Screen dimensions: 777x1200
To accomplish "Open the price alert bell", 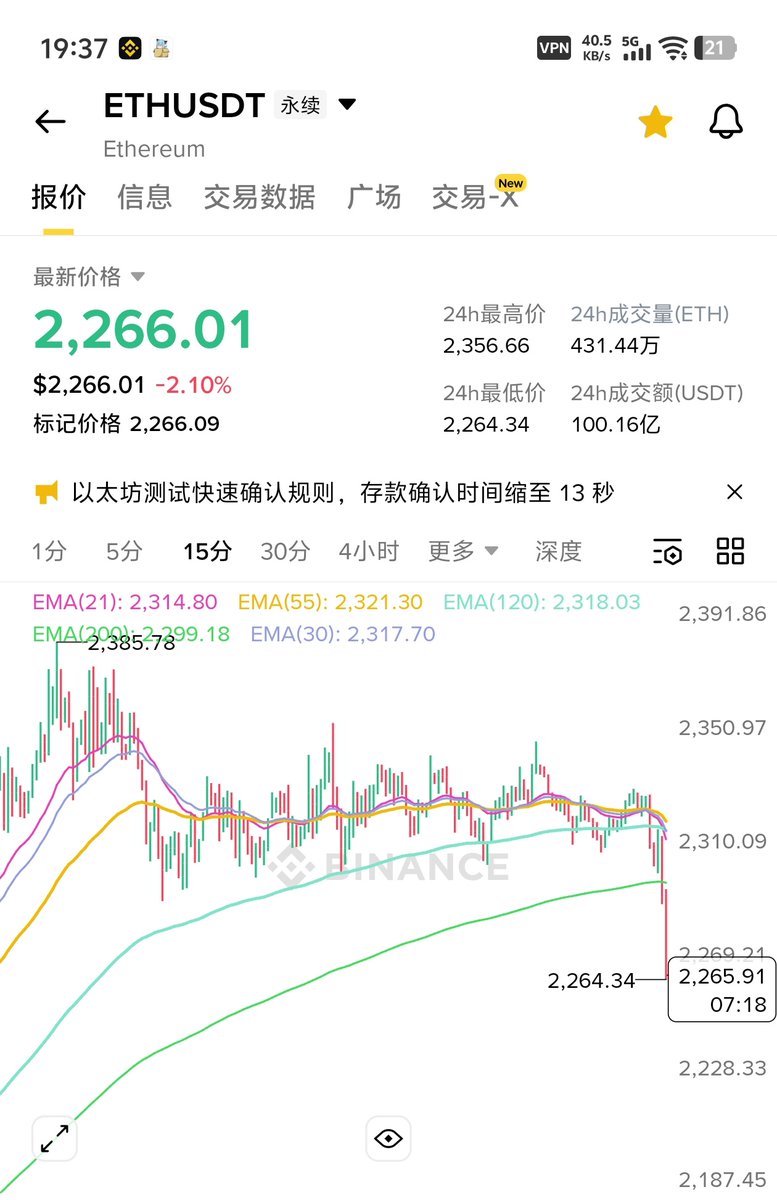I will tap(726, 122).
